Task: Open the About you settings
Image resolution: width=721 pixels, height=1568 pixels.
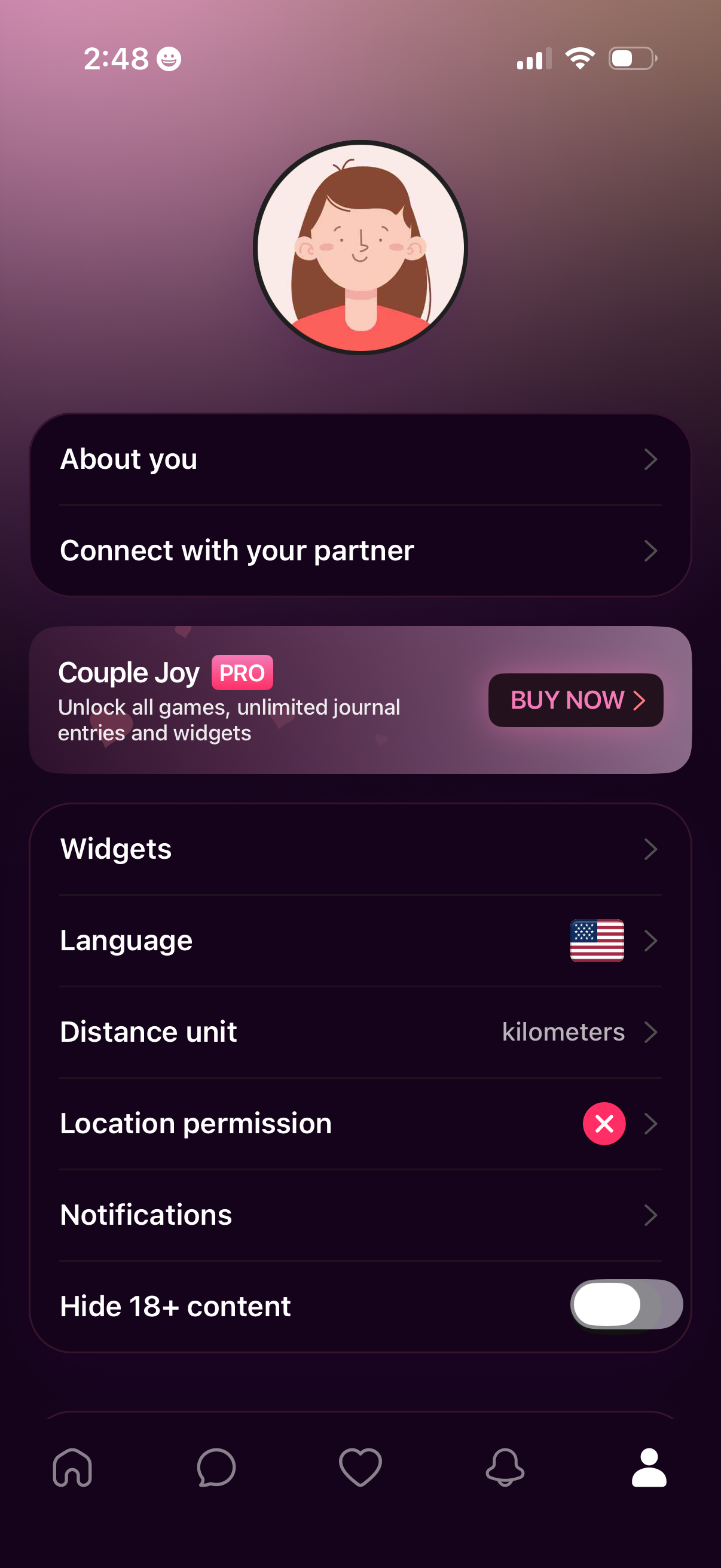Action: [360, 459]
